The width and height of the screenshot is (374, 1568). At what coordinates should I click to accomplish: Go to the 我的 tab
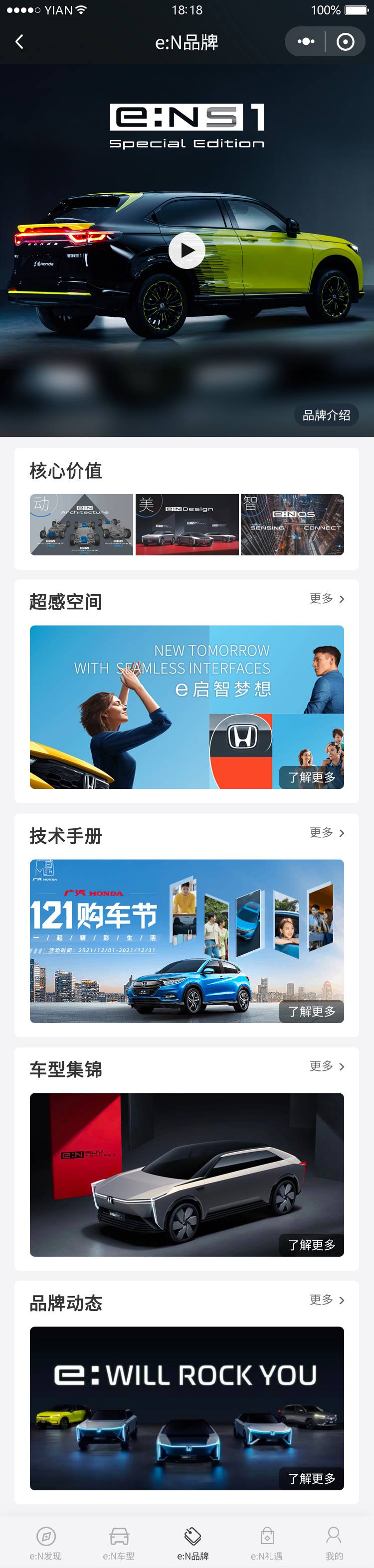(x=333, y=1543)
